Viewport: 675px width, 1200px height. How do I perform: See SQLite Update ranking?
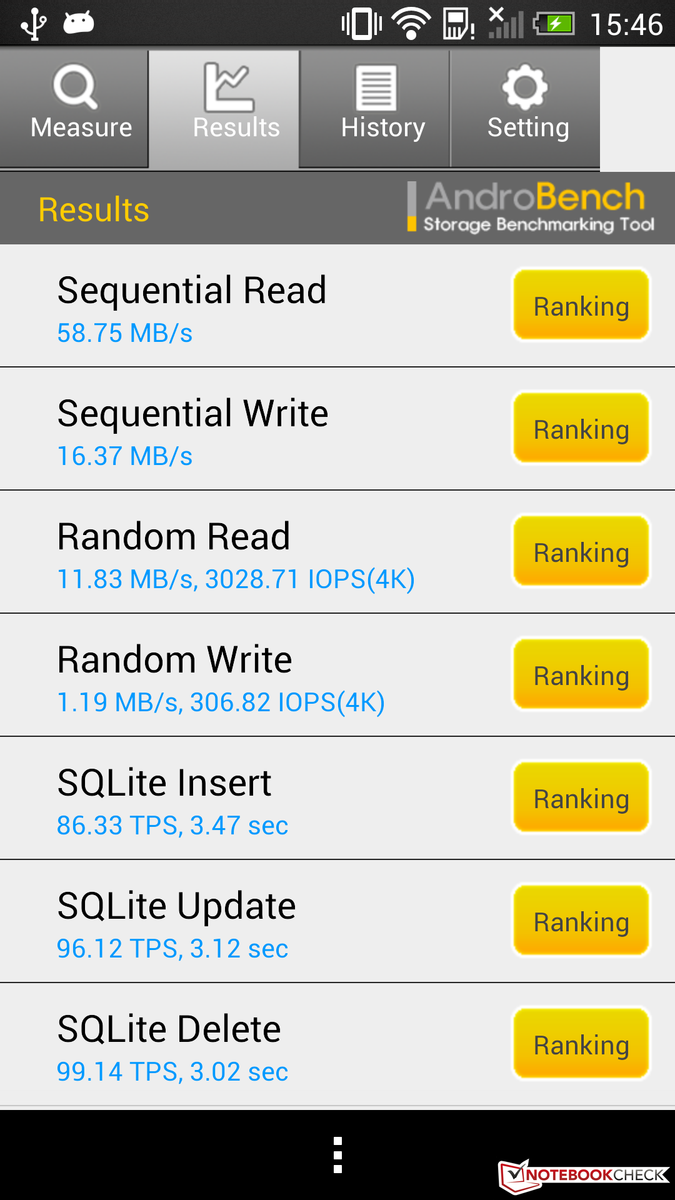(581, 921)
